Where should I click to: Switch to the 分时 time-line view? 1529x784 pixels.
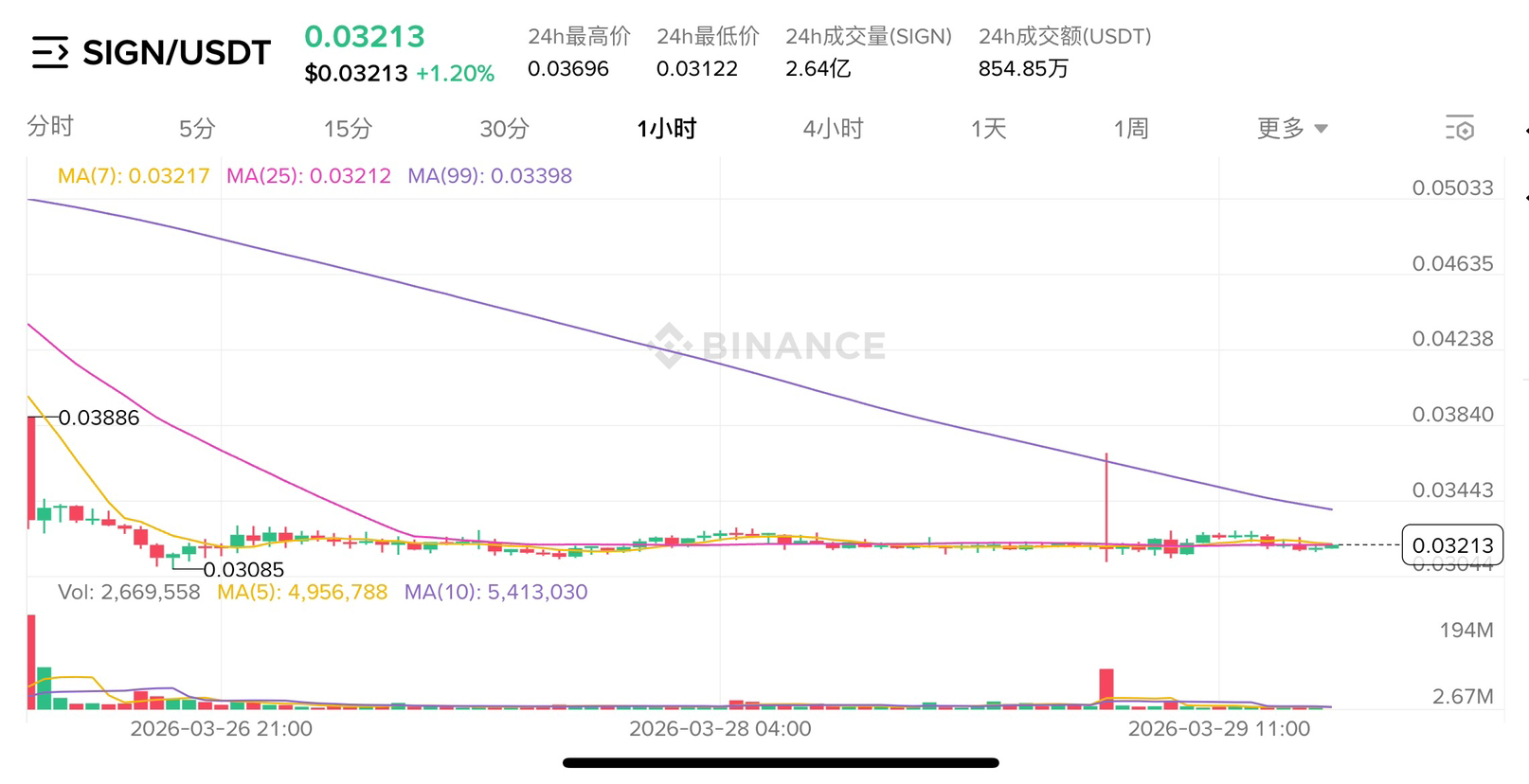(50, 126)
